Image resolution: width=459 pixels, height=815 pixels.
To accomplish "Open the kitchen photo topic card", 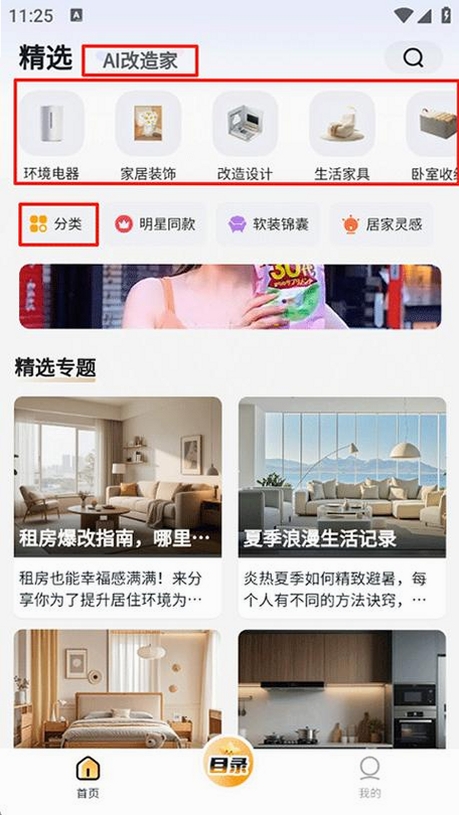I will point(342,689).
